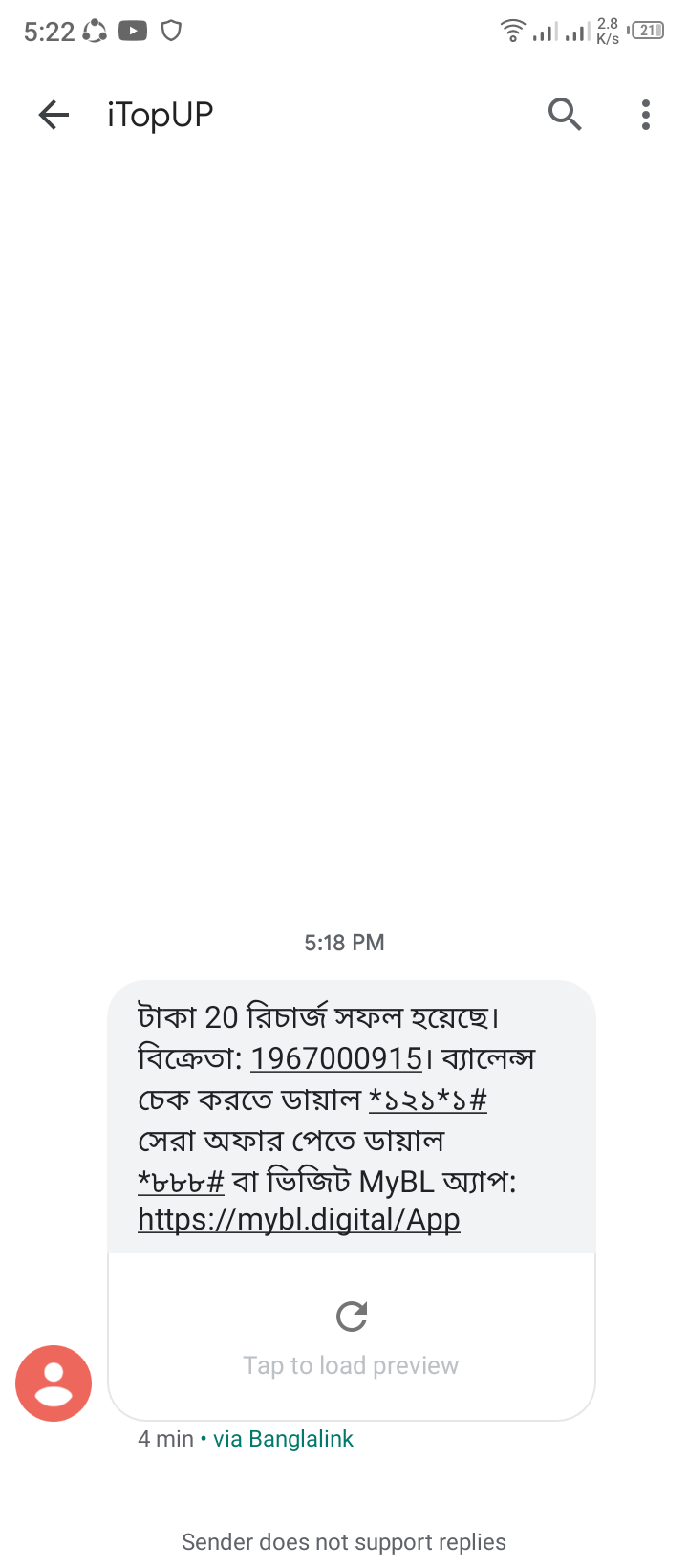Screen dimensions: 688x1568
Task: Tap the seller number 1967000915
Action: (x=336, y=1058)
